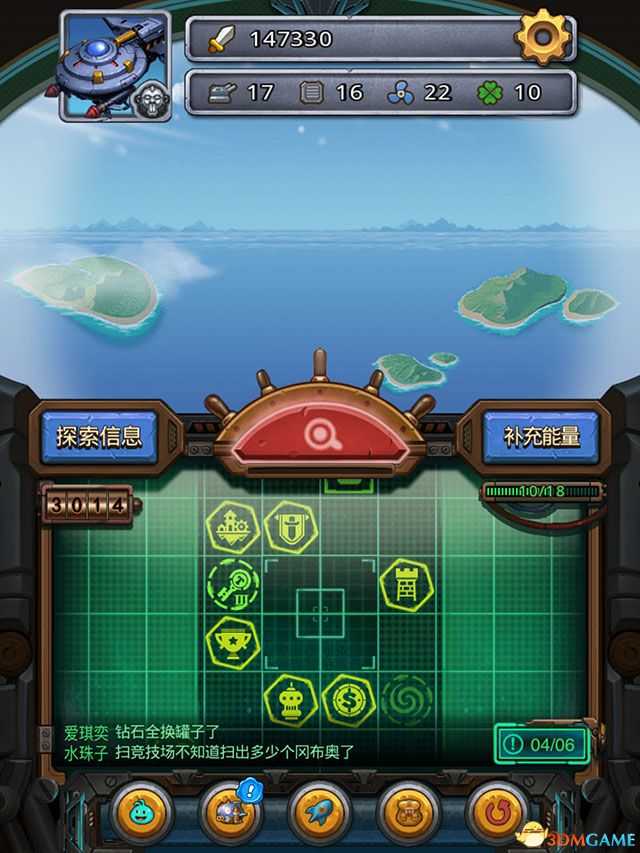Image resolution: width=640 pixels, height=853 pixels.
Task: Select the trophy hexagon on radar
Action: pyautogui.click(x=233, y=642)
